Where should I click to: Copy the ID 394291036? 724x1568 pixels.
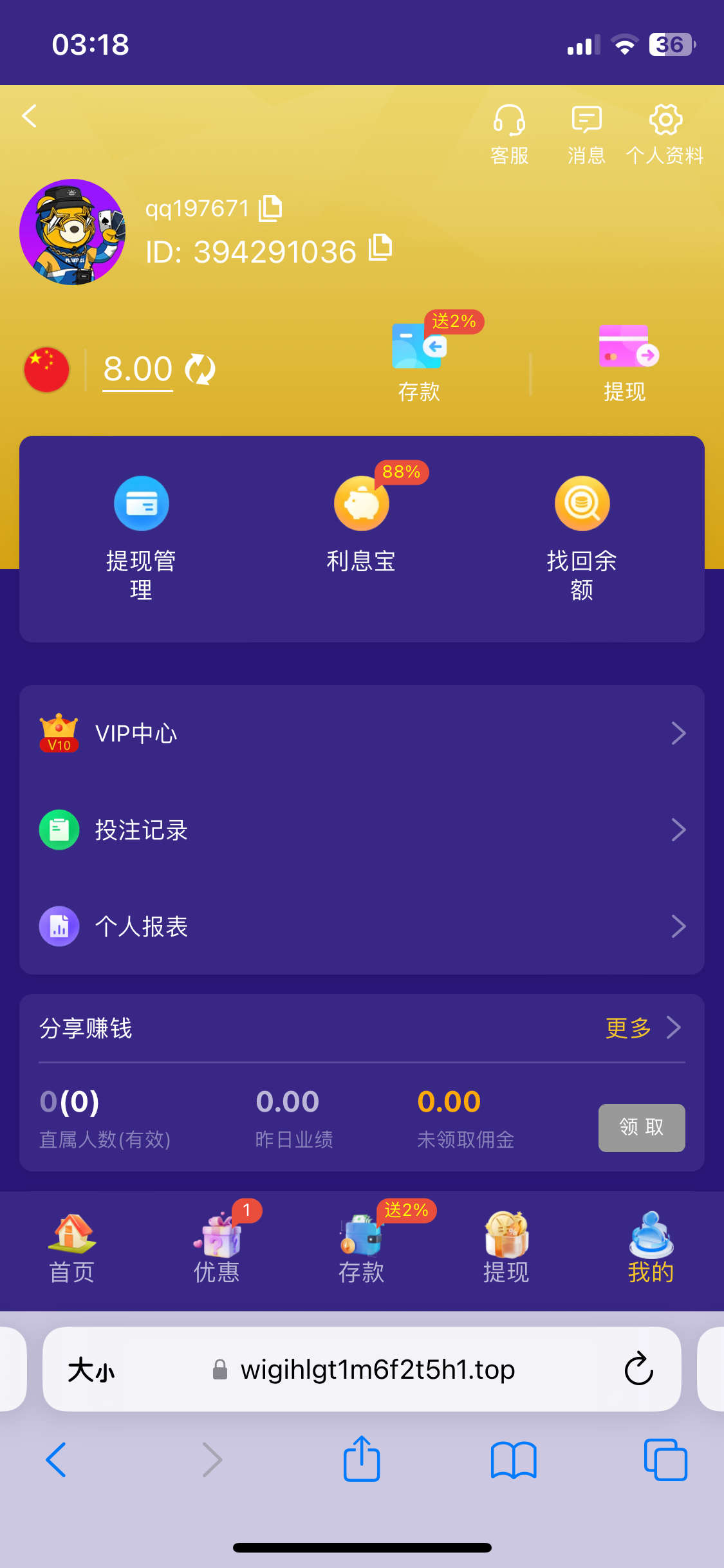380,248
